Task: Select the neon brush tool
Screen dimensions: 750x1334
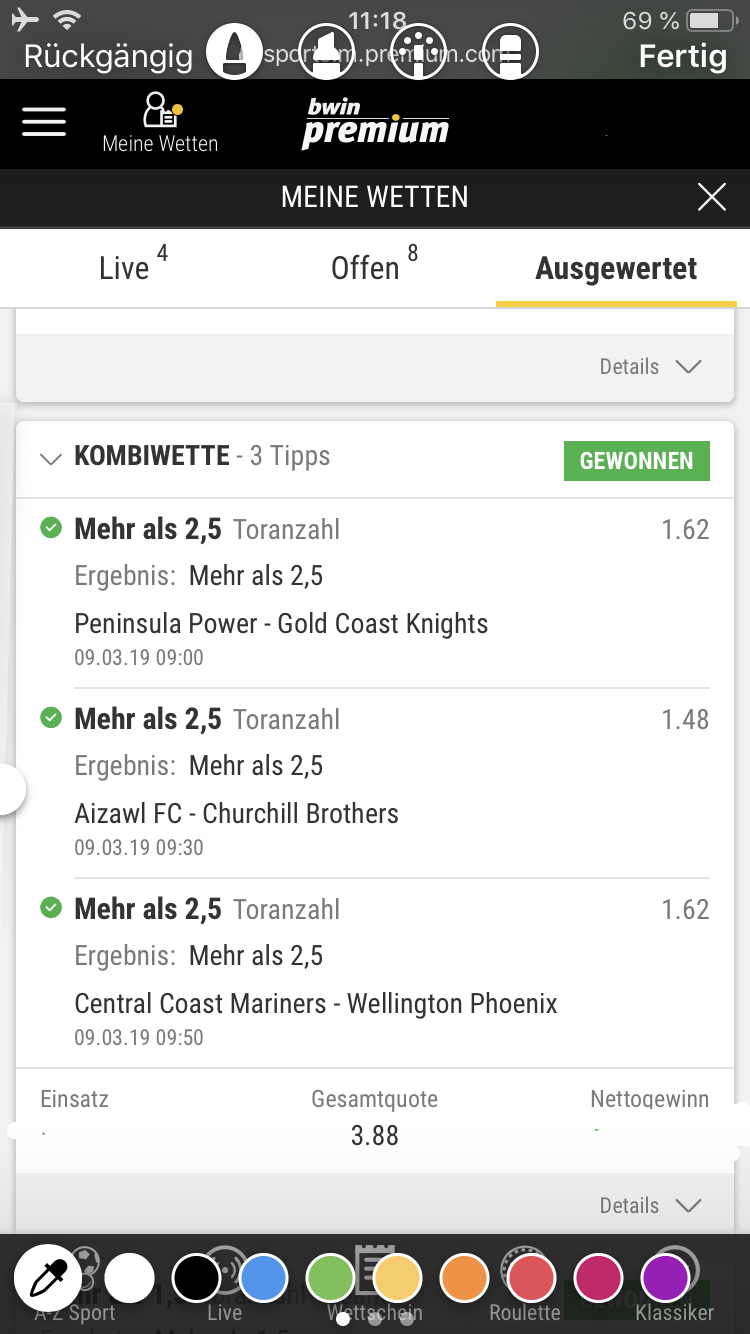Action: tap(418, 50)
